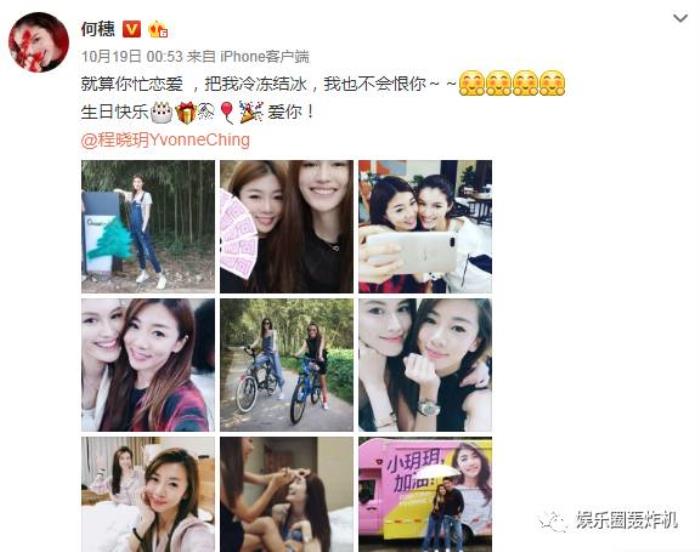Screen dimensions: 700x552
Task: View the pink truck 小玥玥加油 photo
Action: coord(425,494)
